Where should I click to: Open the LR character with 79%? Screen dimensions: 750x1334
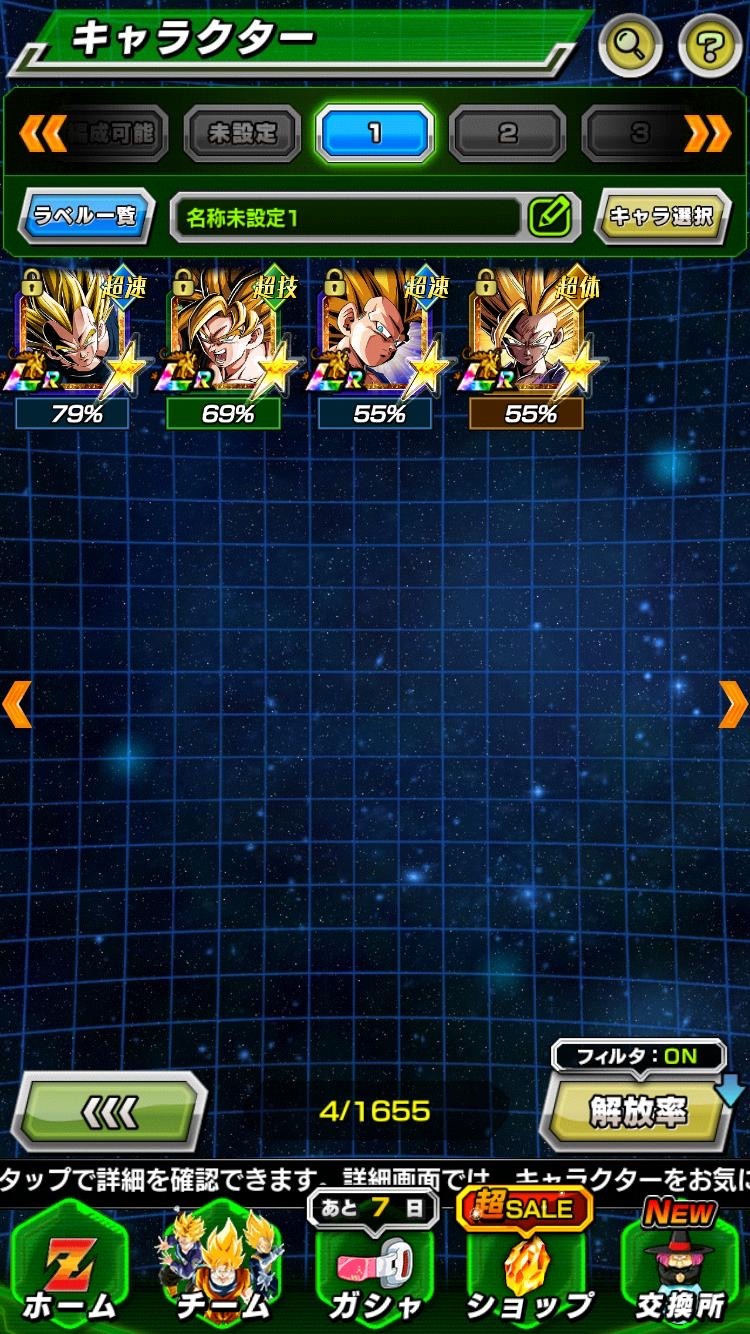coord(78,335)
